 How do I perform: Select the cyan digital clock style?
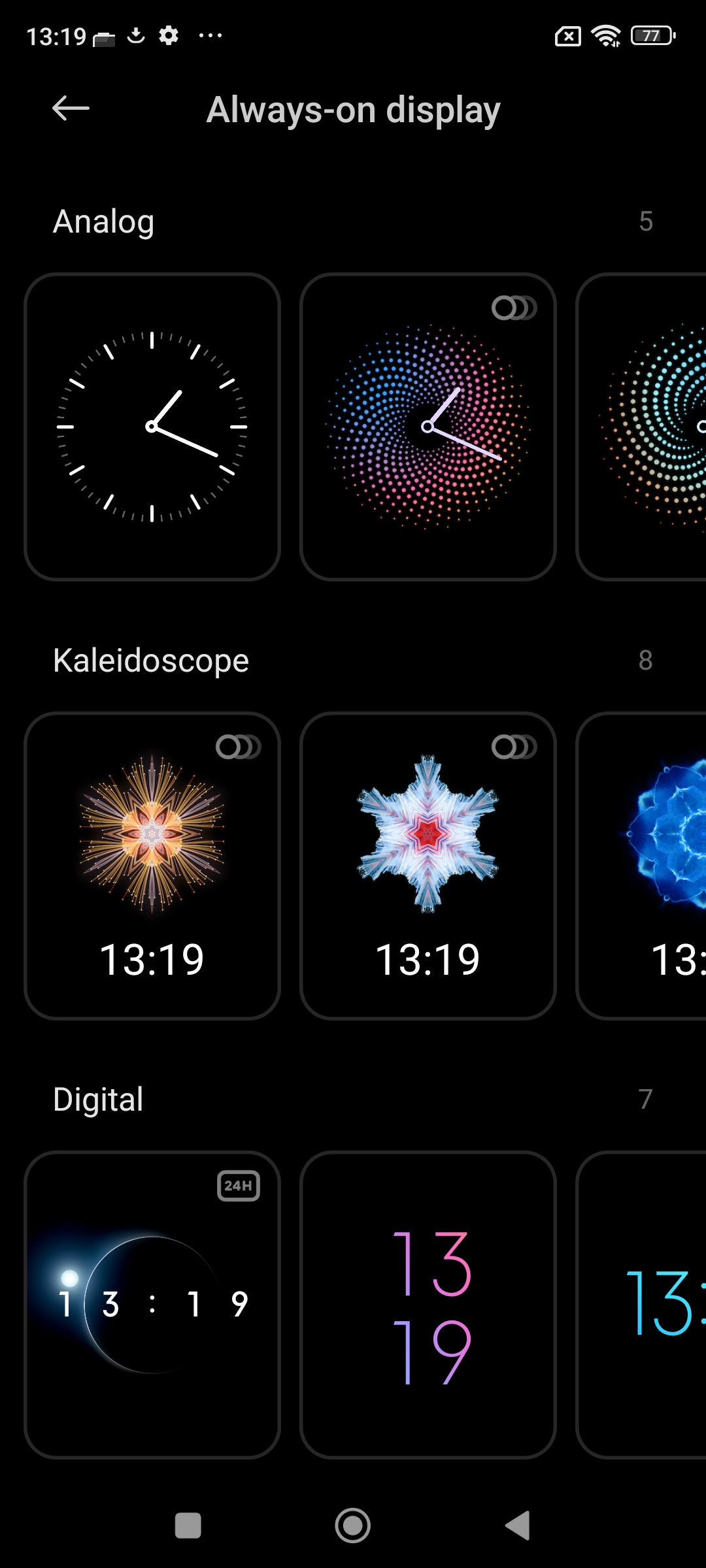click(x=644, y=1305)
